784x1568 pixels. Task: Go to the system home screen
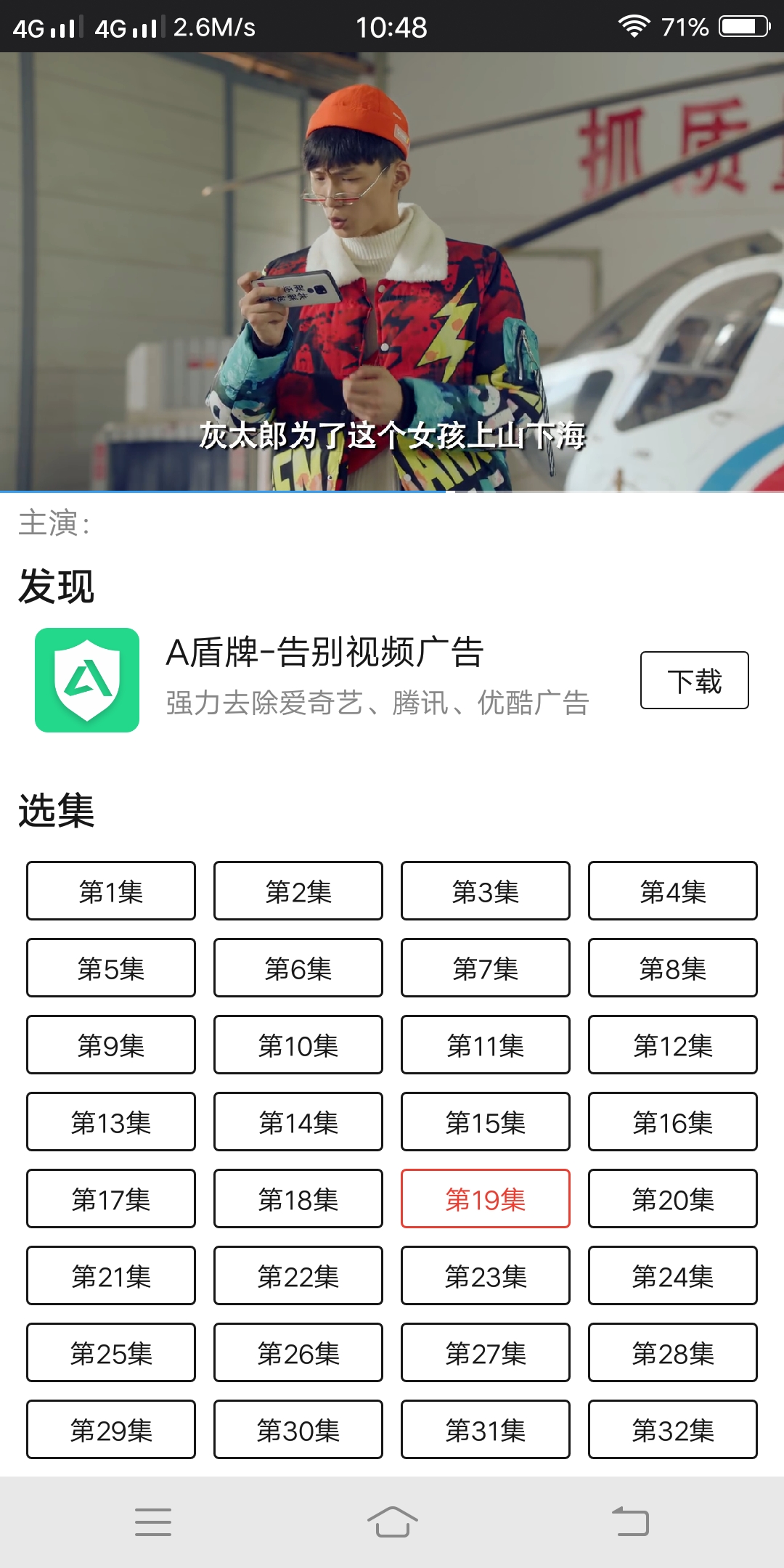[392, 1522]
